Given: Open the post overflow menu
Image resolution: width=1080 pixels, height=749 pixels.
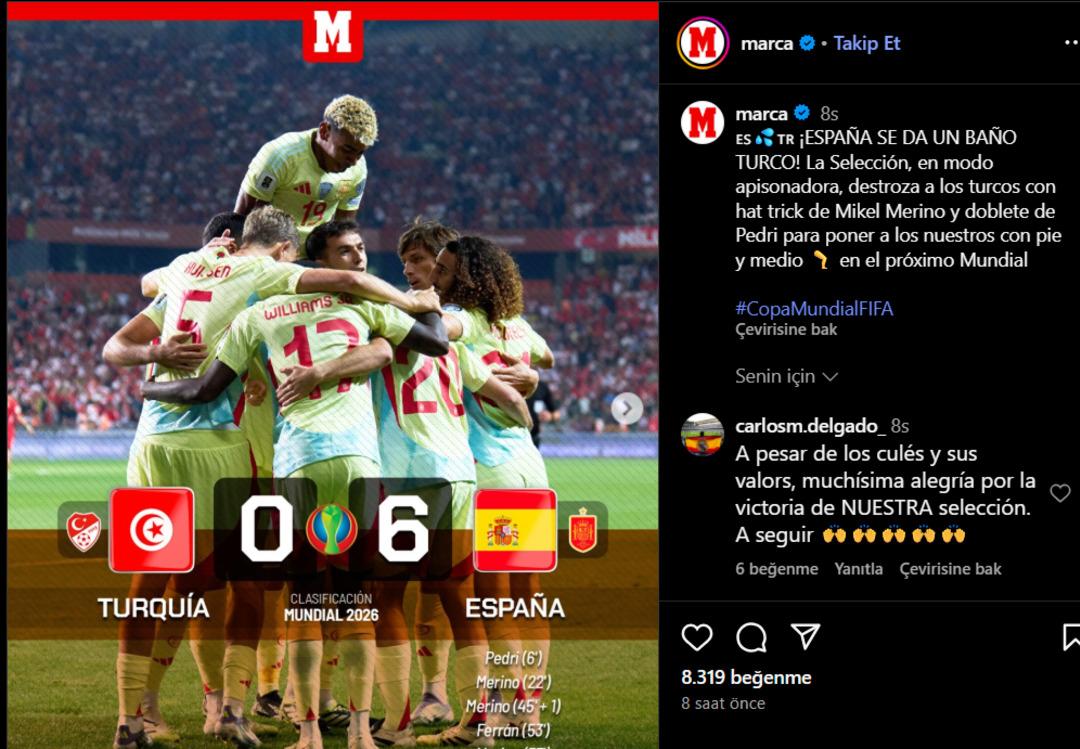Looking at the screenshot, I should (1071, 43).
